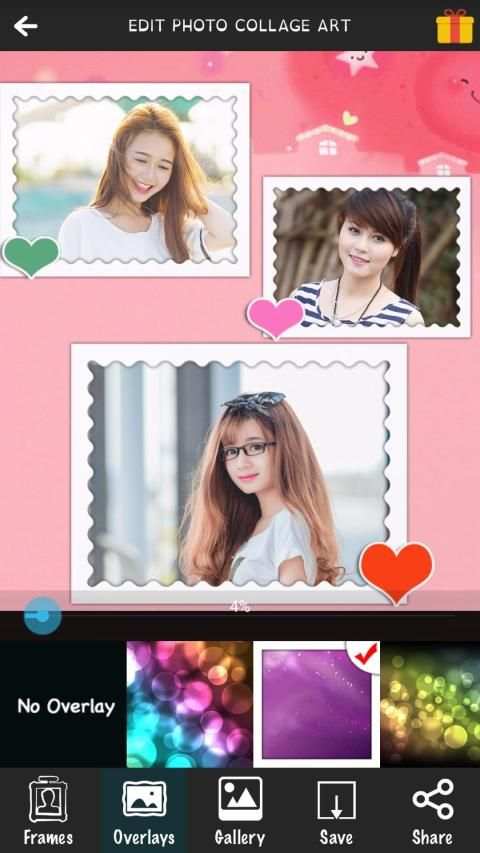Switch to the Overlays tab
This screenshot has height=853, width=480.
(144, 811)
